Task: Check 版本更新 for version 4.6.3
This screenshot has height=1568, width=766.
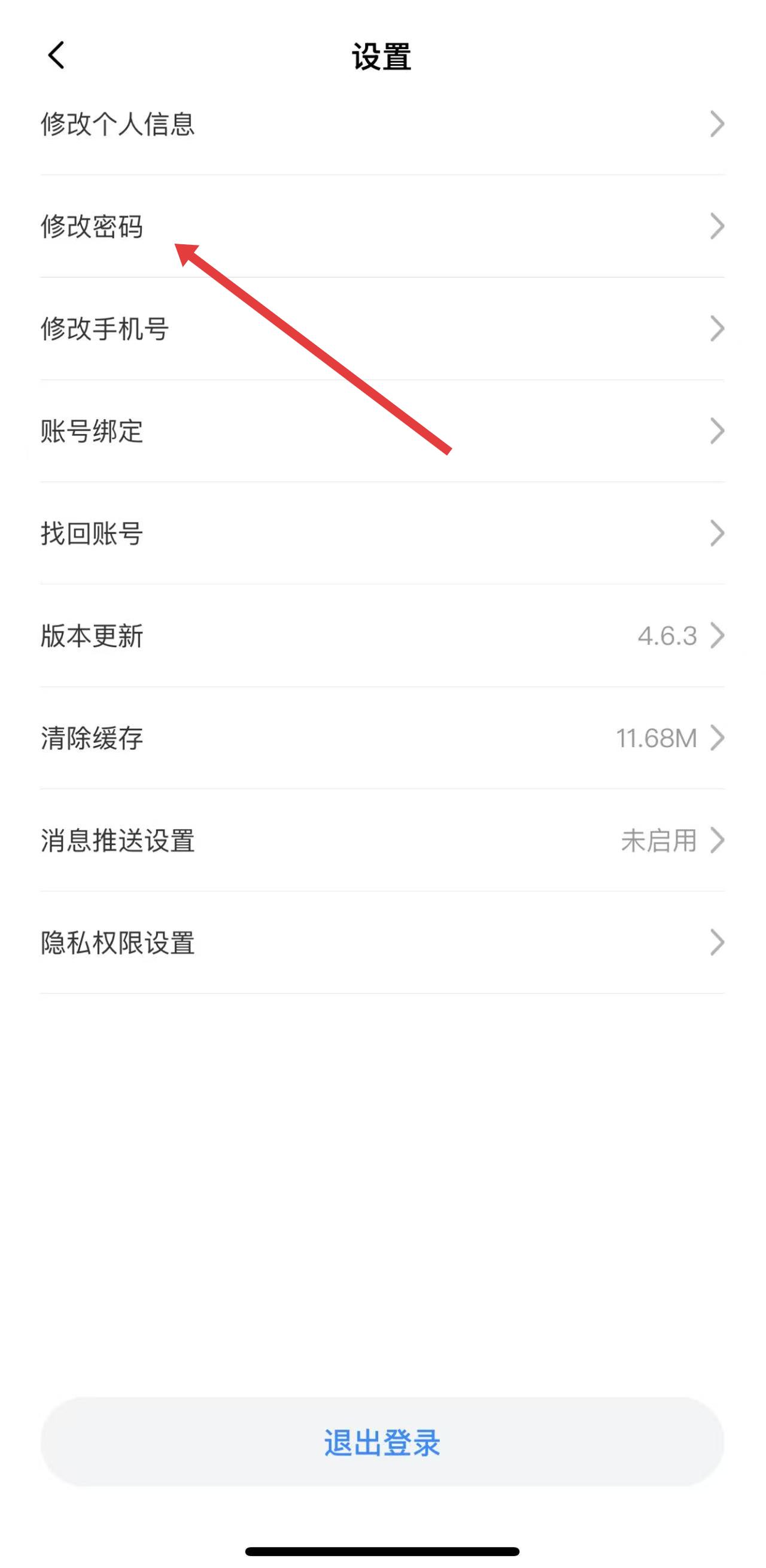Action: pyautogui.click(x=382, y=635)
